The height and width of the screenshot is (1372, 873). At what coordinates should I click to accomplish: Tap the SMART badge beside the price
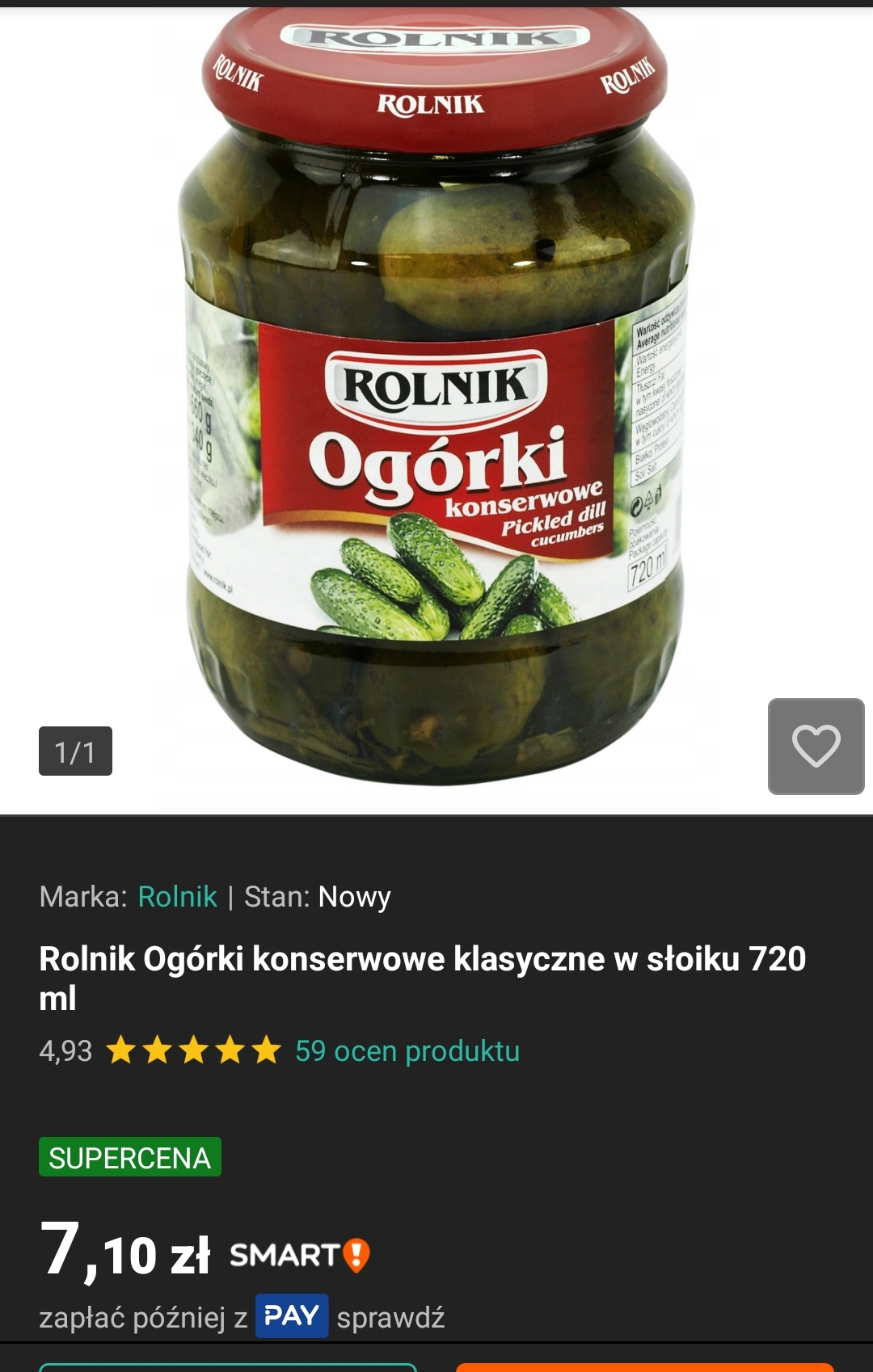click(x=299, y=1256)
